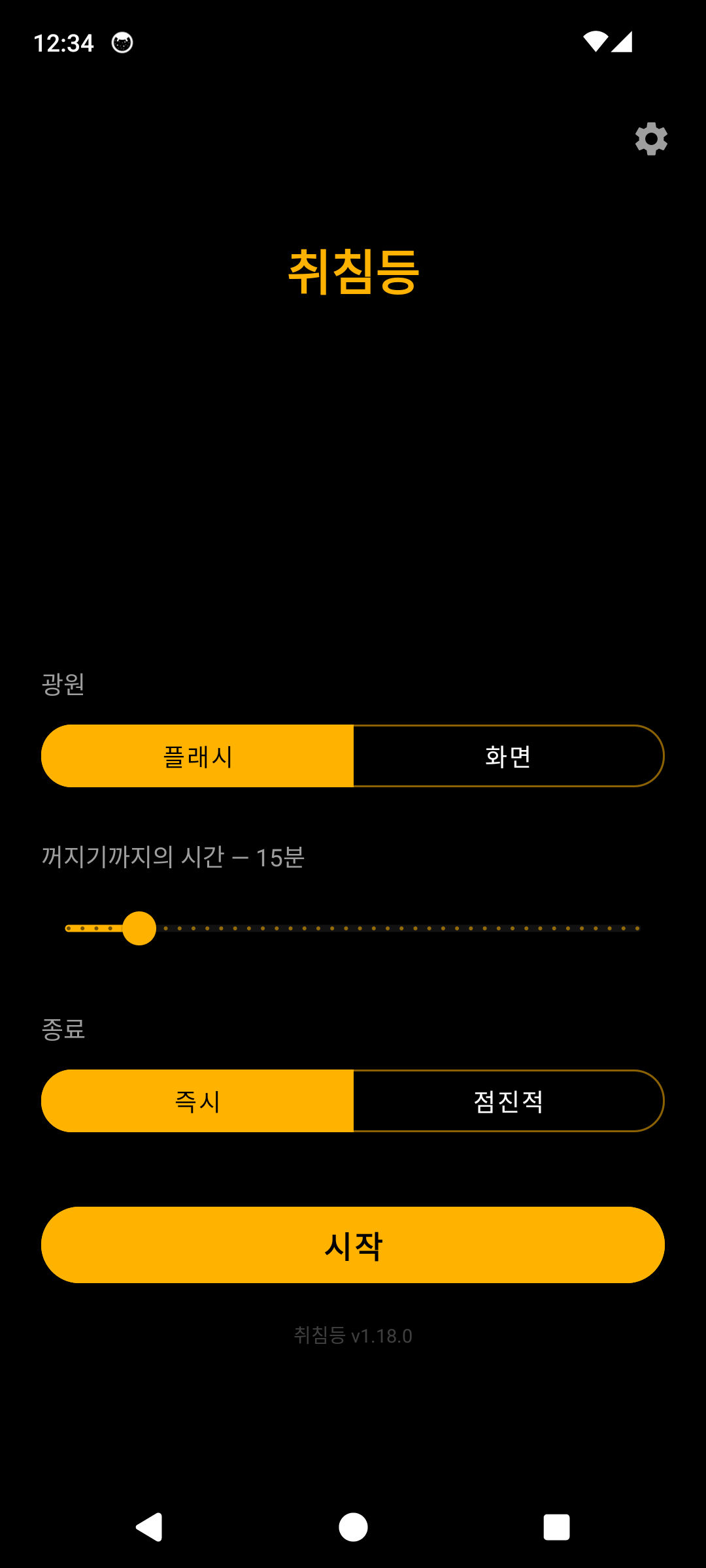Image resolution: width=706 pixels, height=1568 pixels.
Task: Switch light source to 화면
Action: point(509,756)
